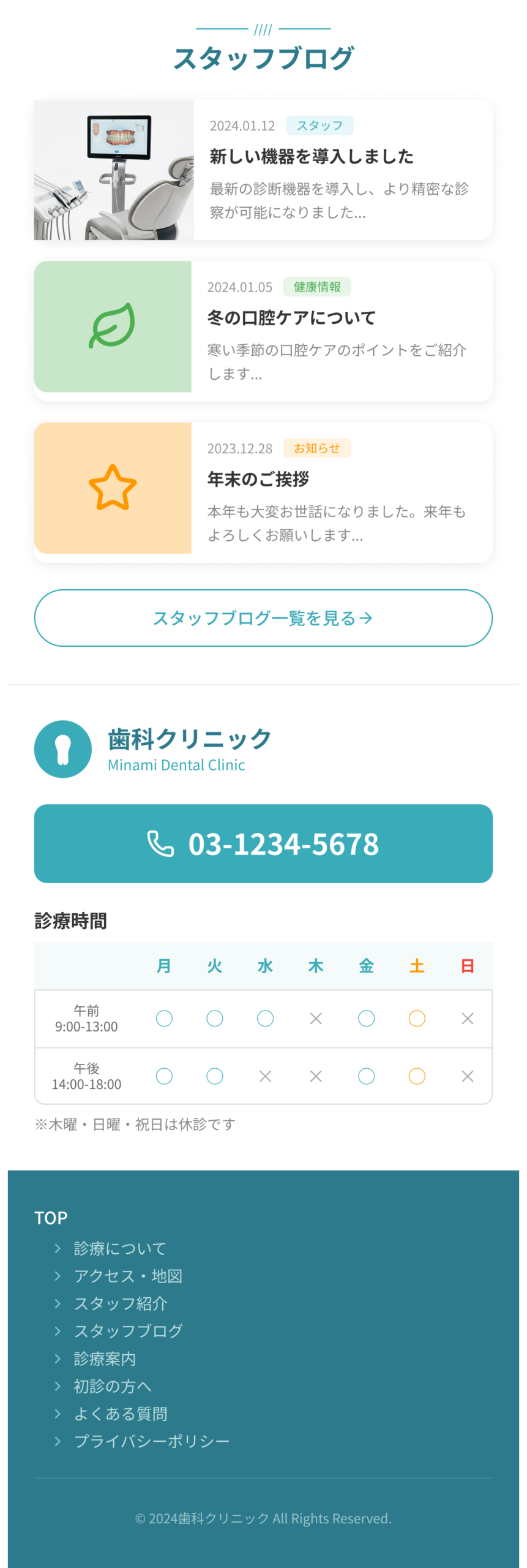Open the 診療案内 footer link

(x=105, y=1359)
